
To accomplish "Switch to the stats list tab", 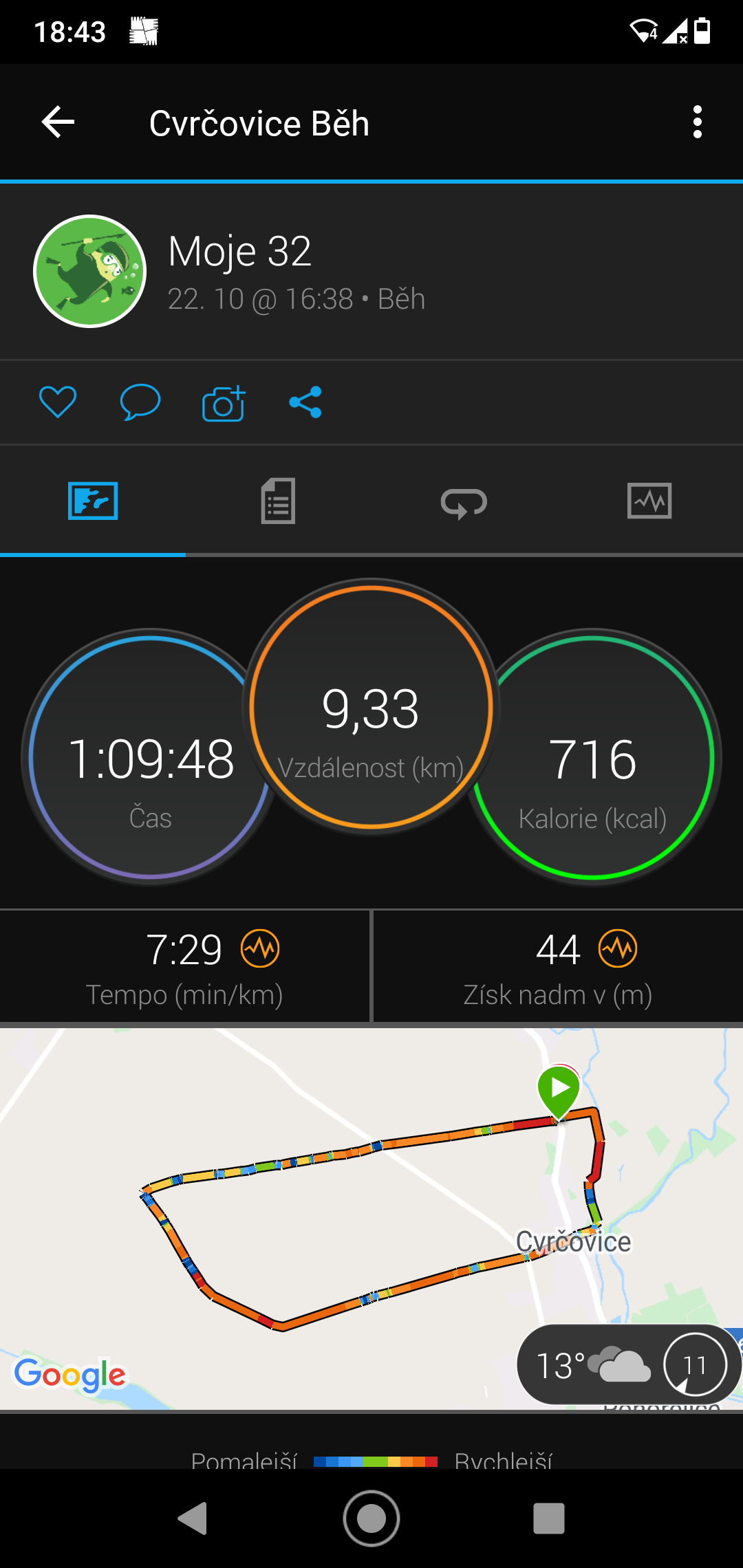I will [x=278, y=501].
